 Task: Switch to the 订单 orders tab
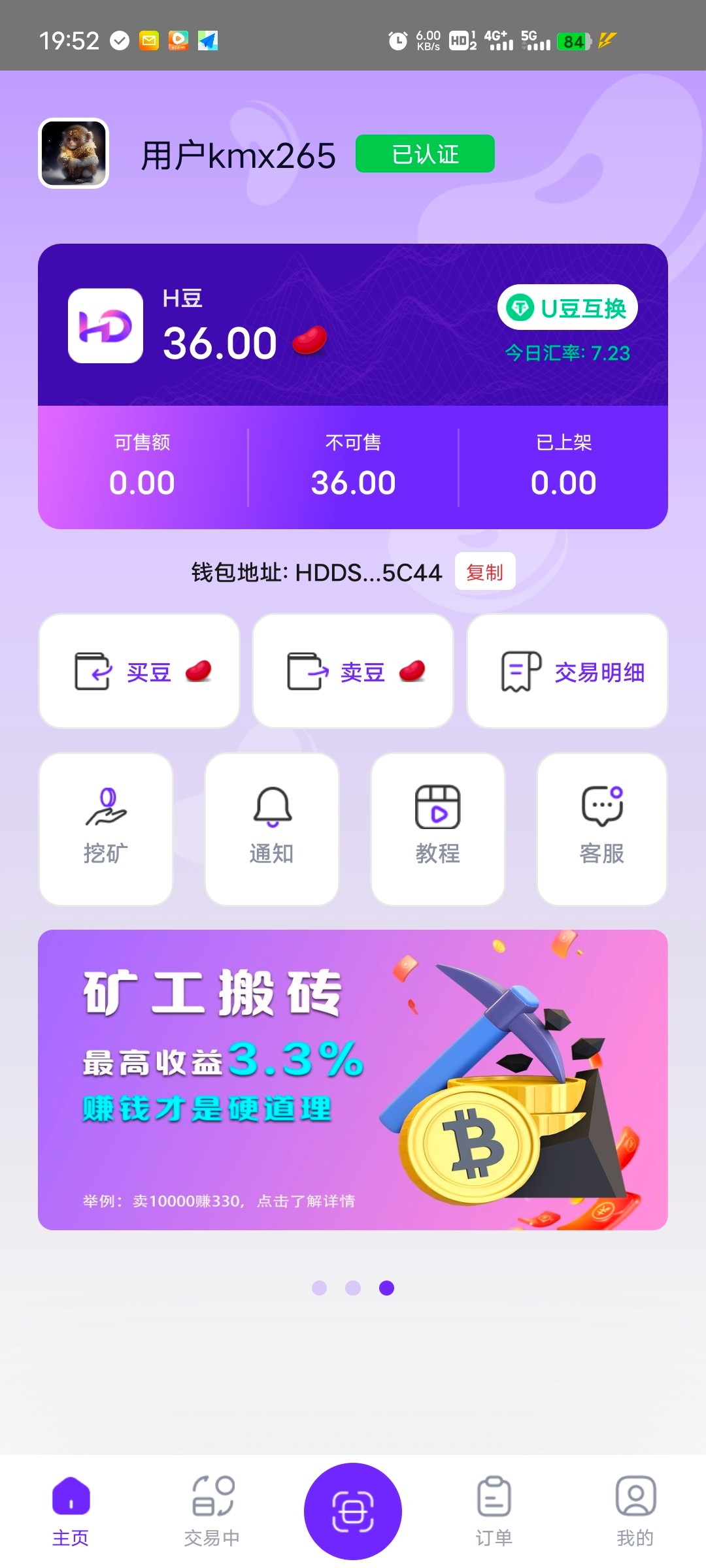pyautogui.click(x=494, y=1512)
